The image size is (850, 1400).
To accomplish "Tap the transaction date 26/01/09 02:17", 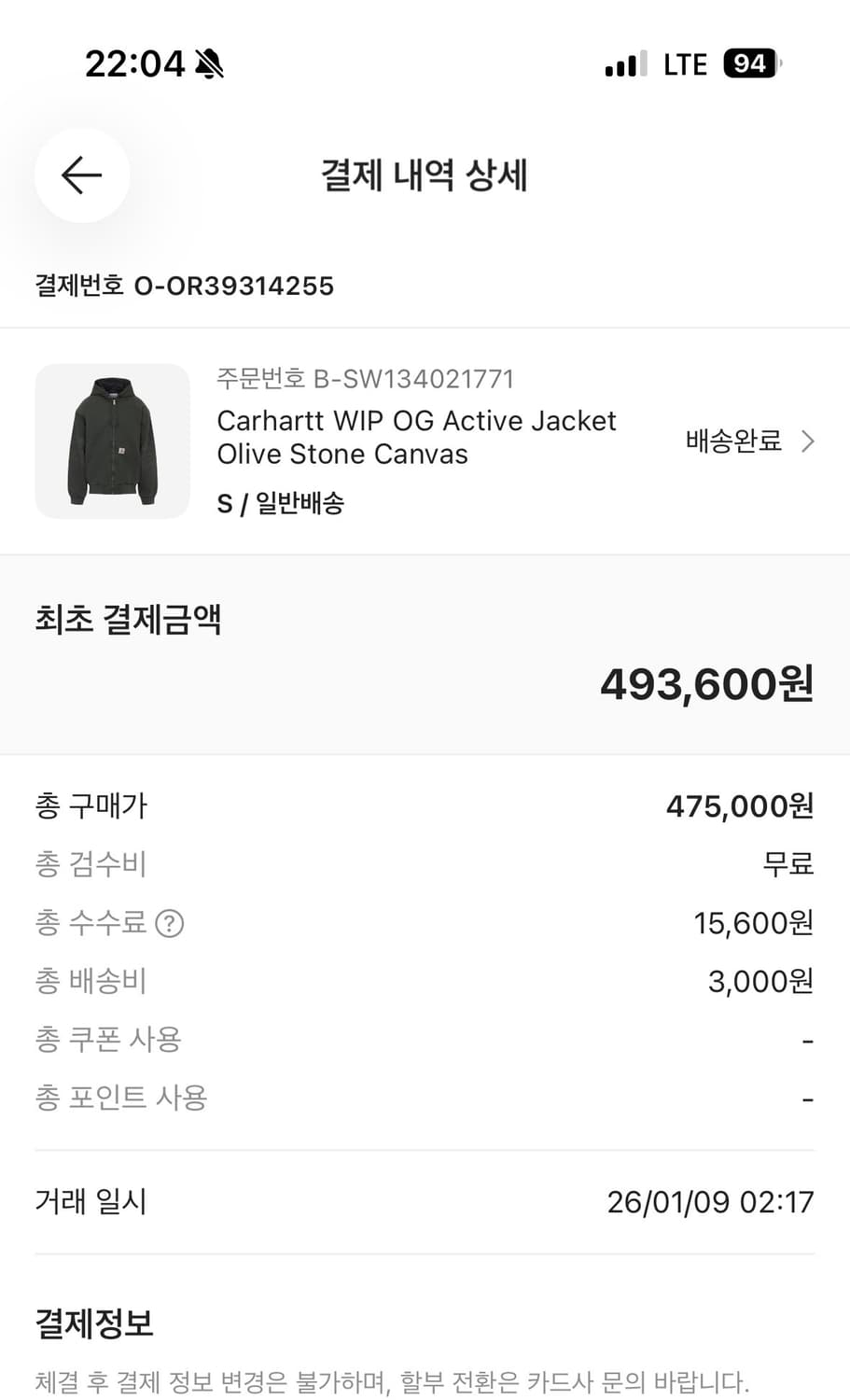I will coord(710,1201).
